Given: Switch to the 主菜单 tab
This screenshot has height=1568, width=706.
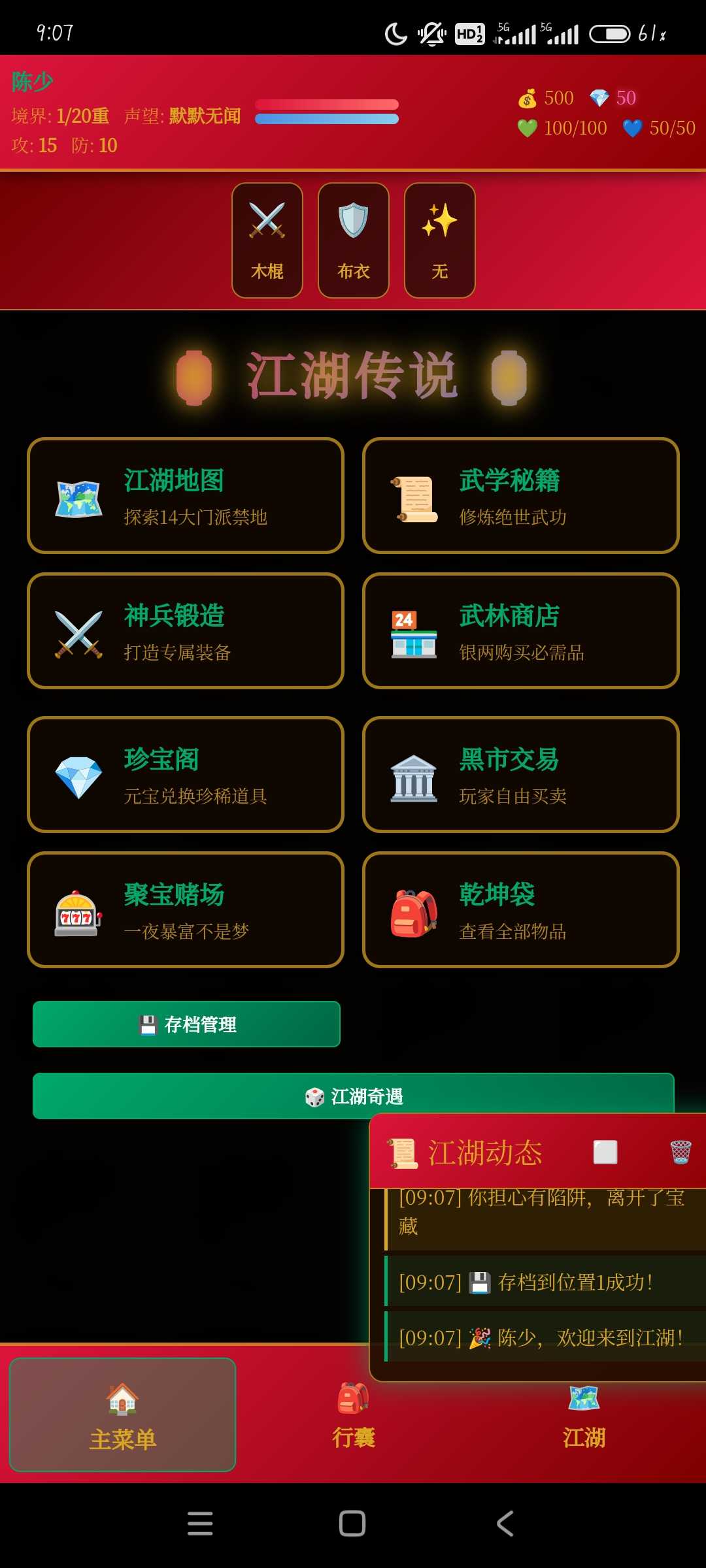Looking at the screenshot, I should pyautogui.click(x=123, y=1415).
